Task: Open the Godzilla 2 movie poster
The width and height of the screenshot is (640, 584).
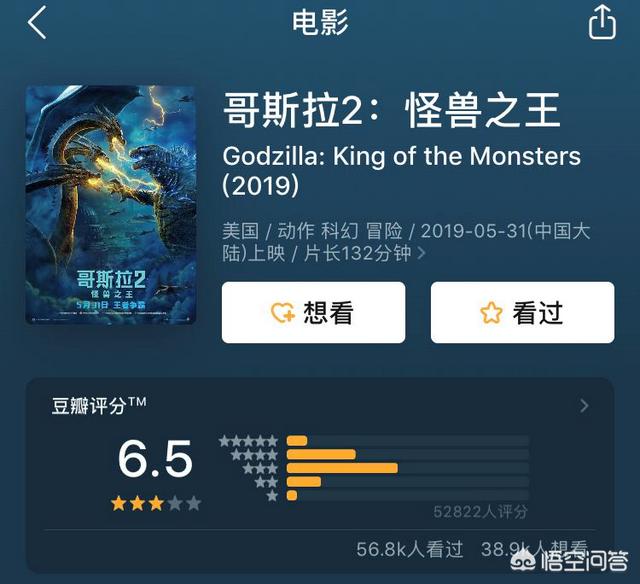Action: pyautogui.click(x=110, y=204)
